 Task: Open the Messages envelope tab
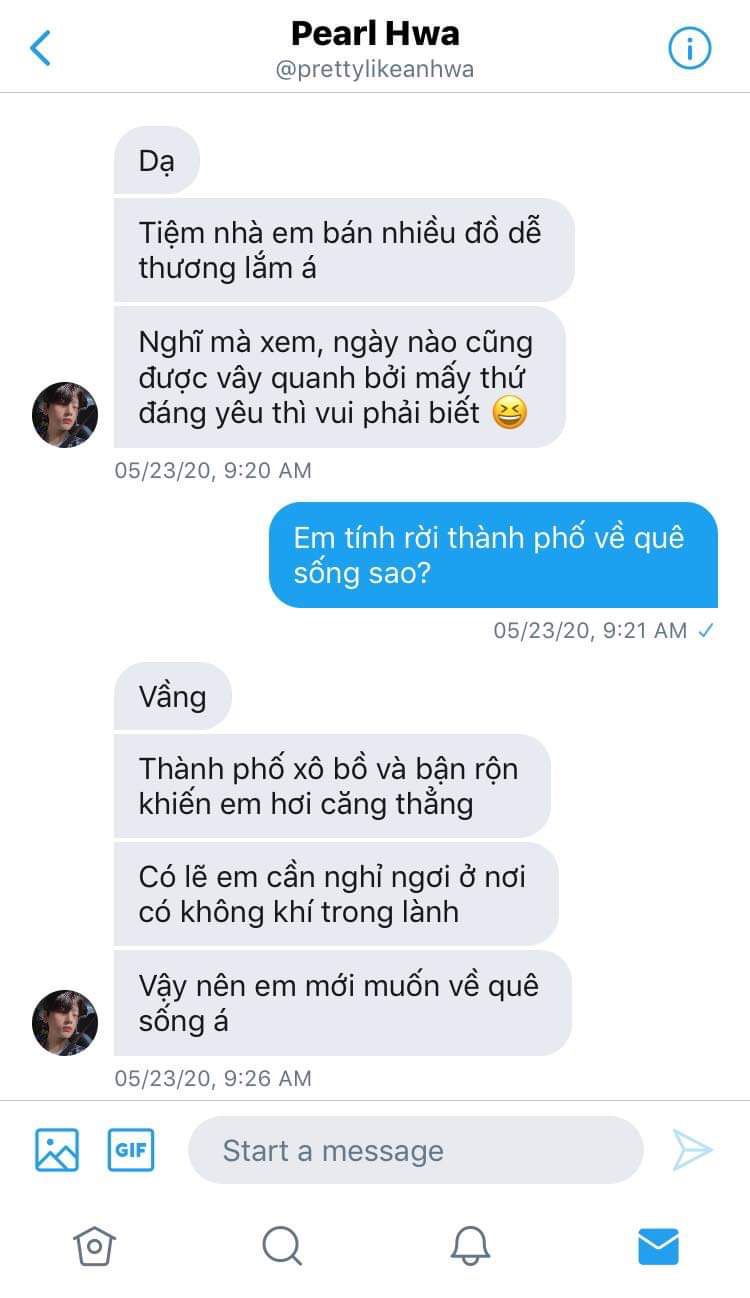(x=658, y=1246)
